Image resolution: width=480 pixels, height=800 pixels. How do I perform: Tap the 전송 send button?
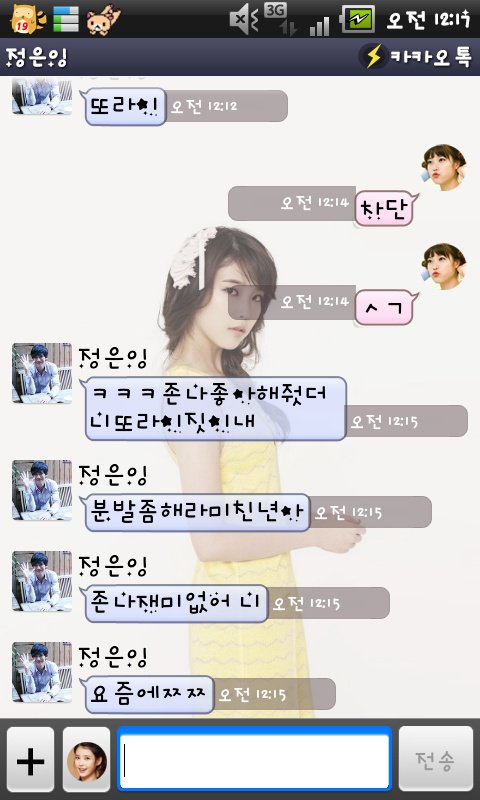click(436, 759)
